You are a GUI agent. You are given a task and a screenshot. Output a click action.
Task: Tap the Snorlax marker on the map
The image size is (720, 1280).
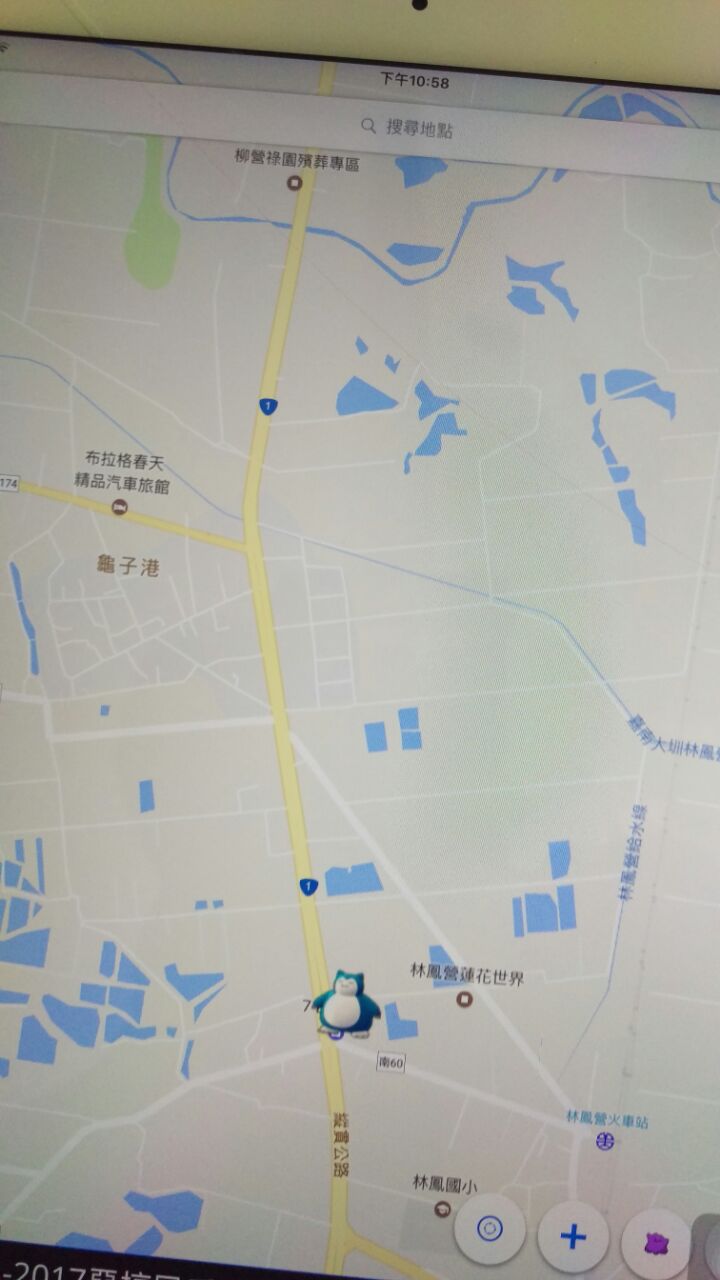pos(344,1002)
